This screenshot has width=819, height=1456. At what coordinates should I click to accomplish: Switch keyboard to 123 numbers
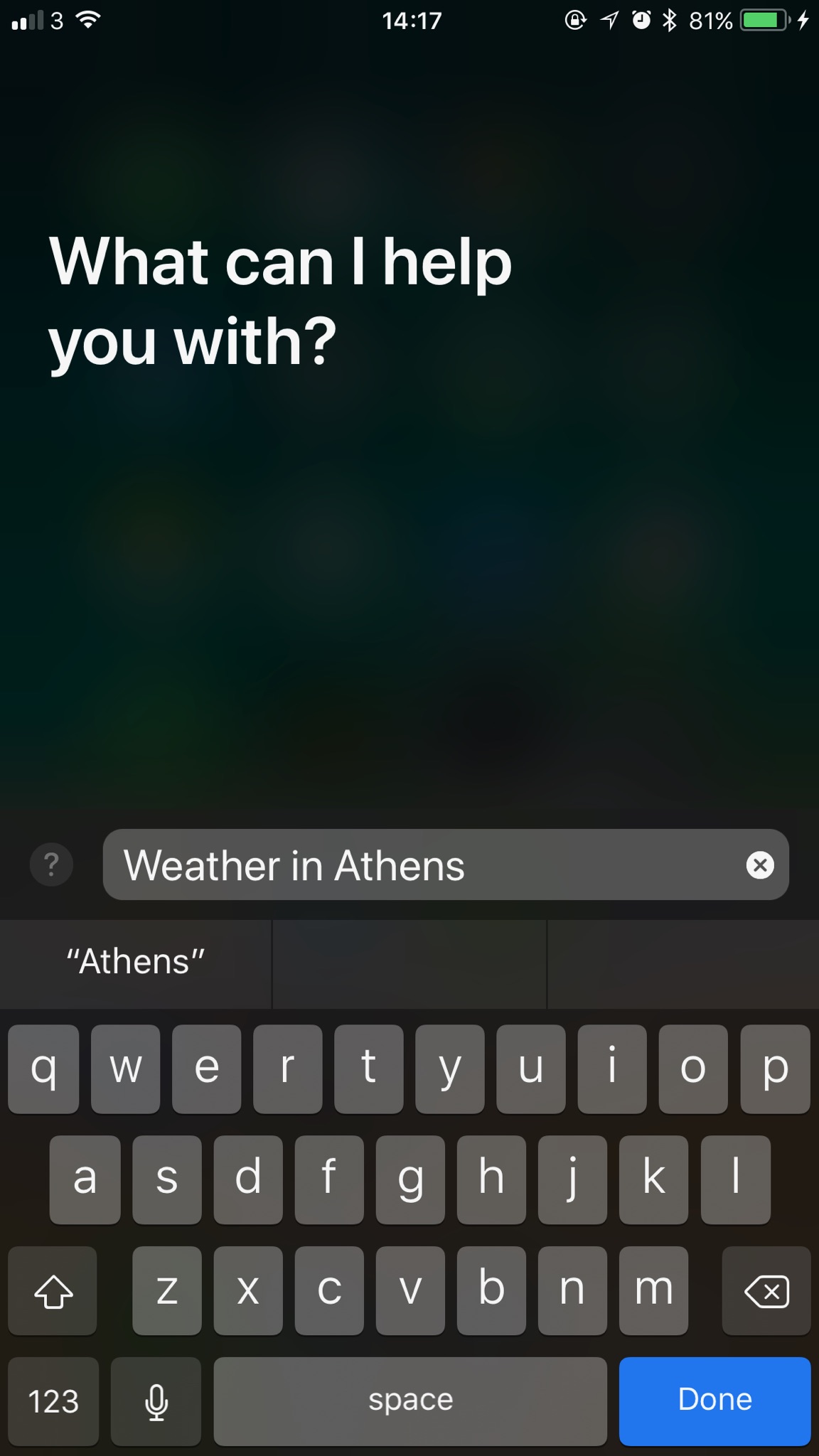(53, 1401)
